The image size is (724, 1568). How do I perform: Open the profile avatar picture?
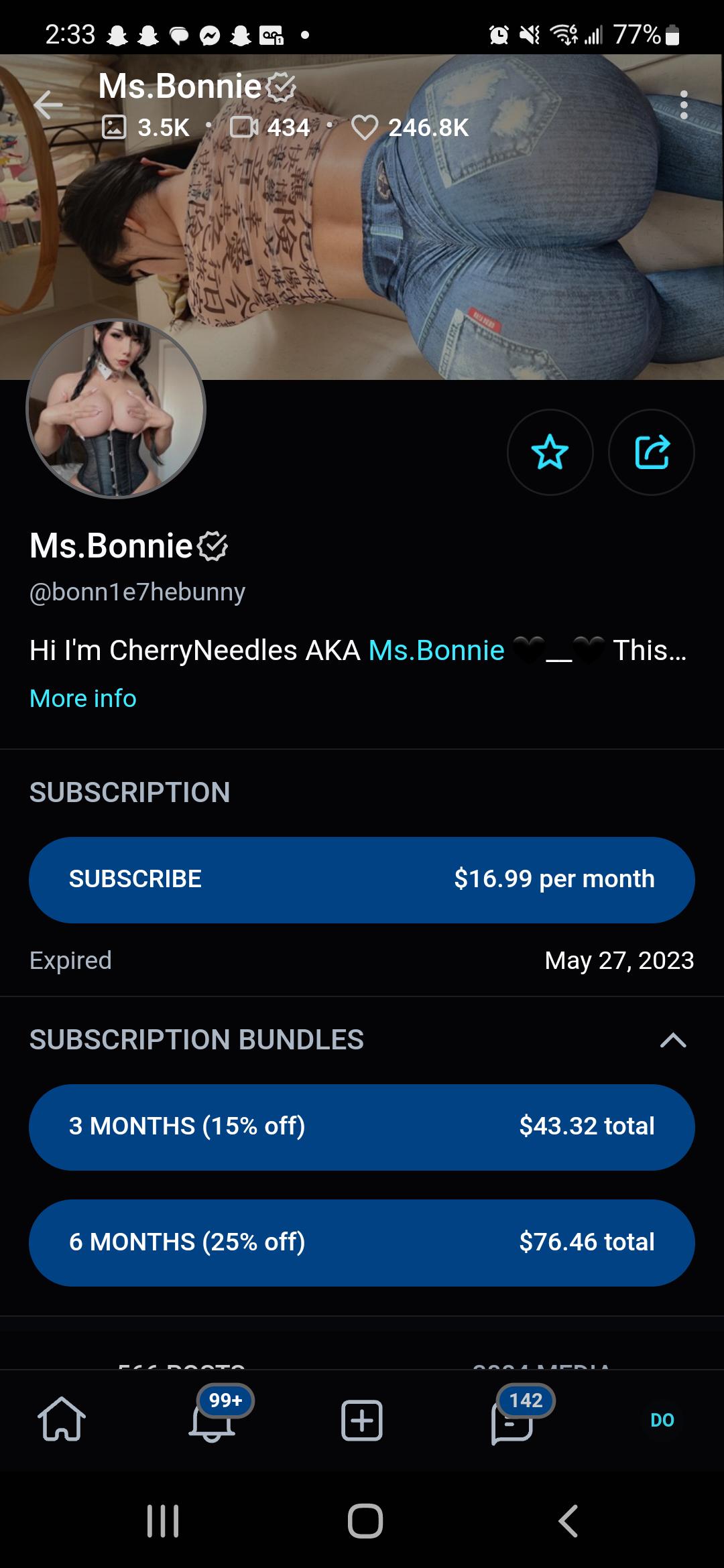116,409
